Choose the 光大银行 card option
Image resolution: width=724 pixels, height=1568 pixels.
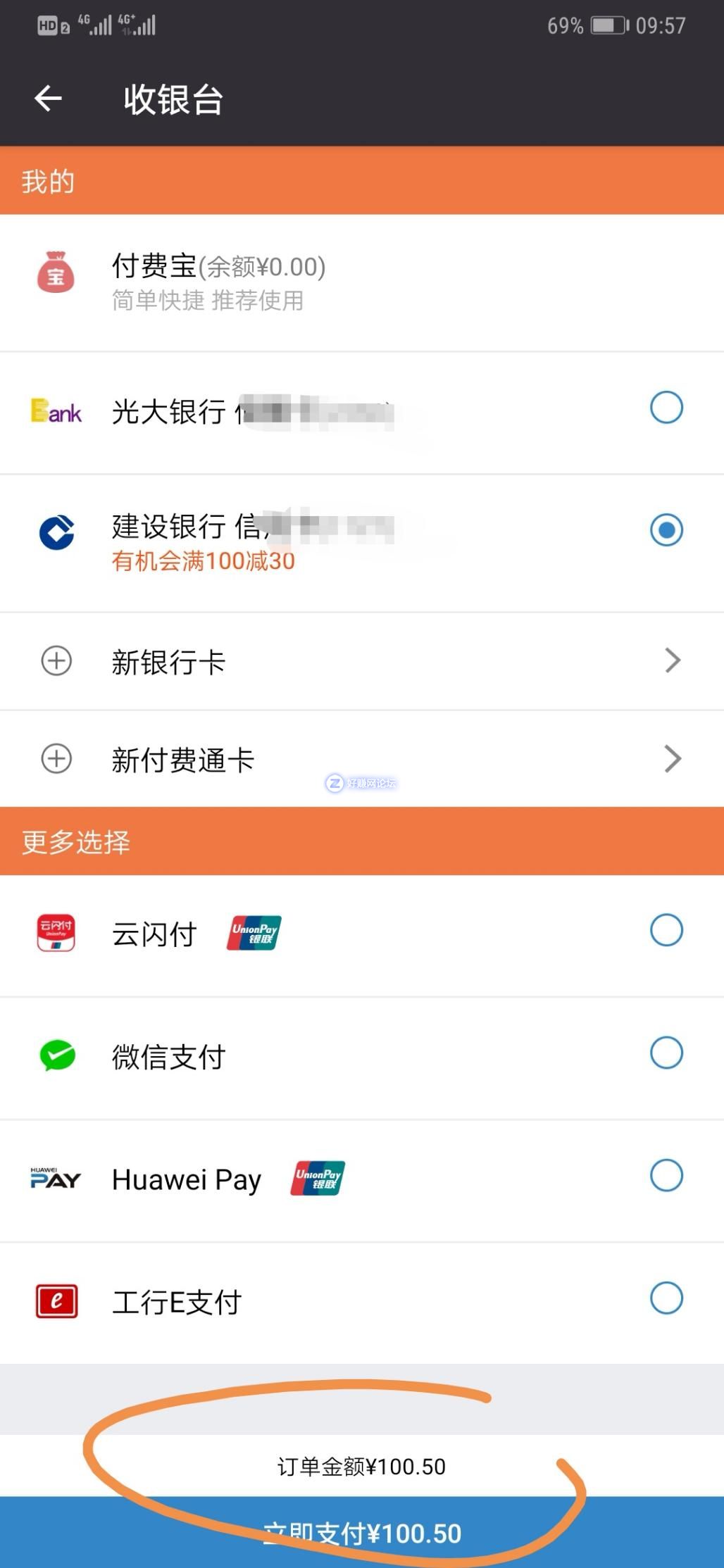[x=666, y=408]
